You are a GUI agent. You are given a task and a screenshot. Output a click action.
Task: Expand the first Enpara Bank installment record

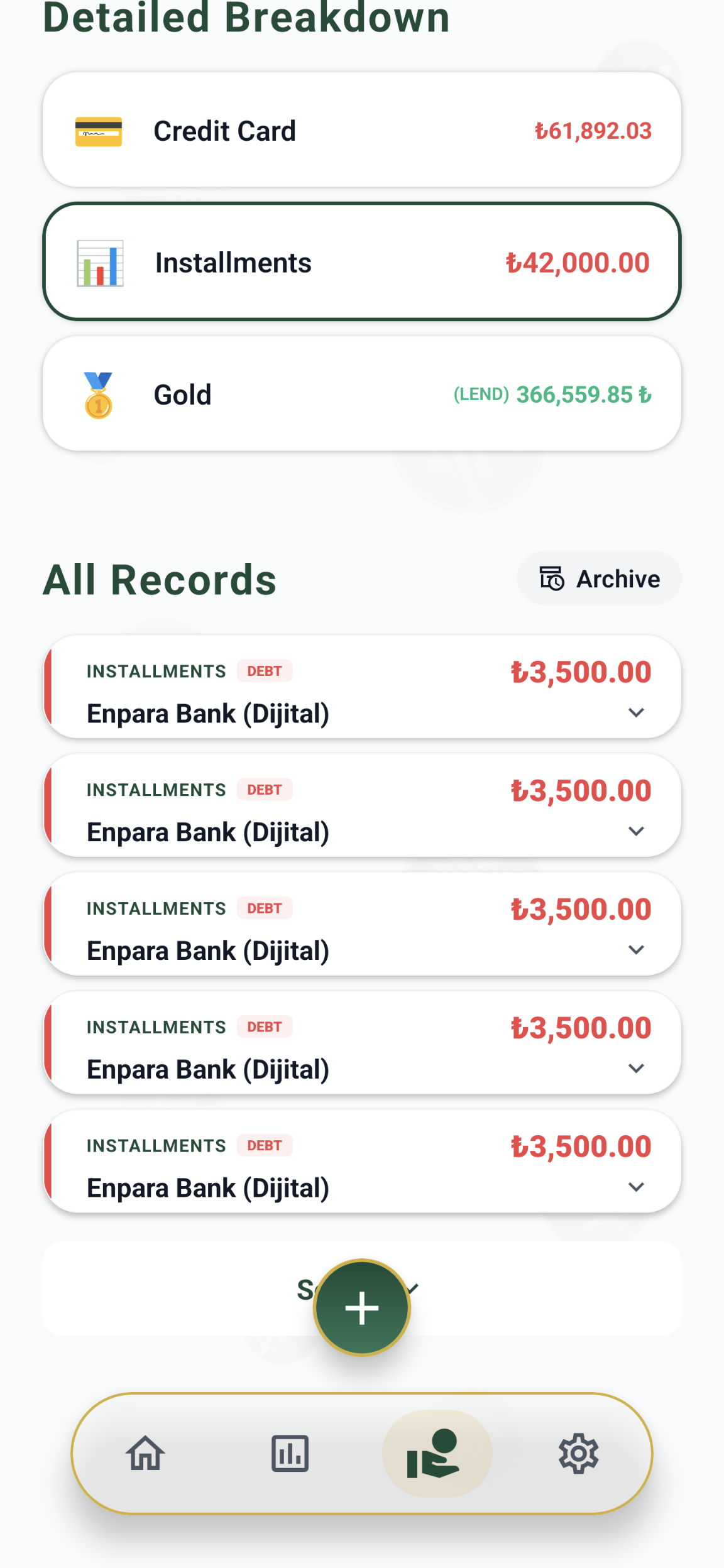637,712
